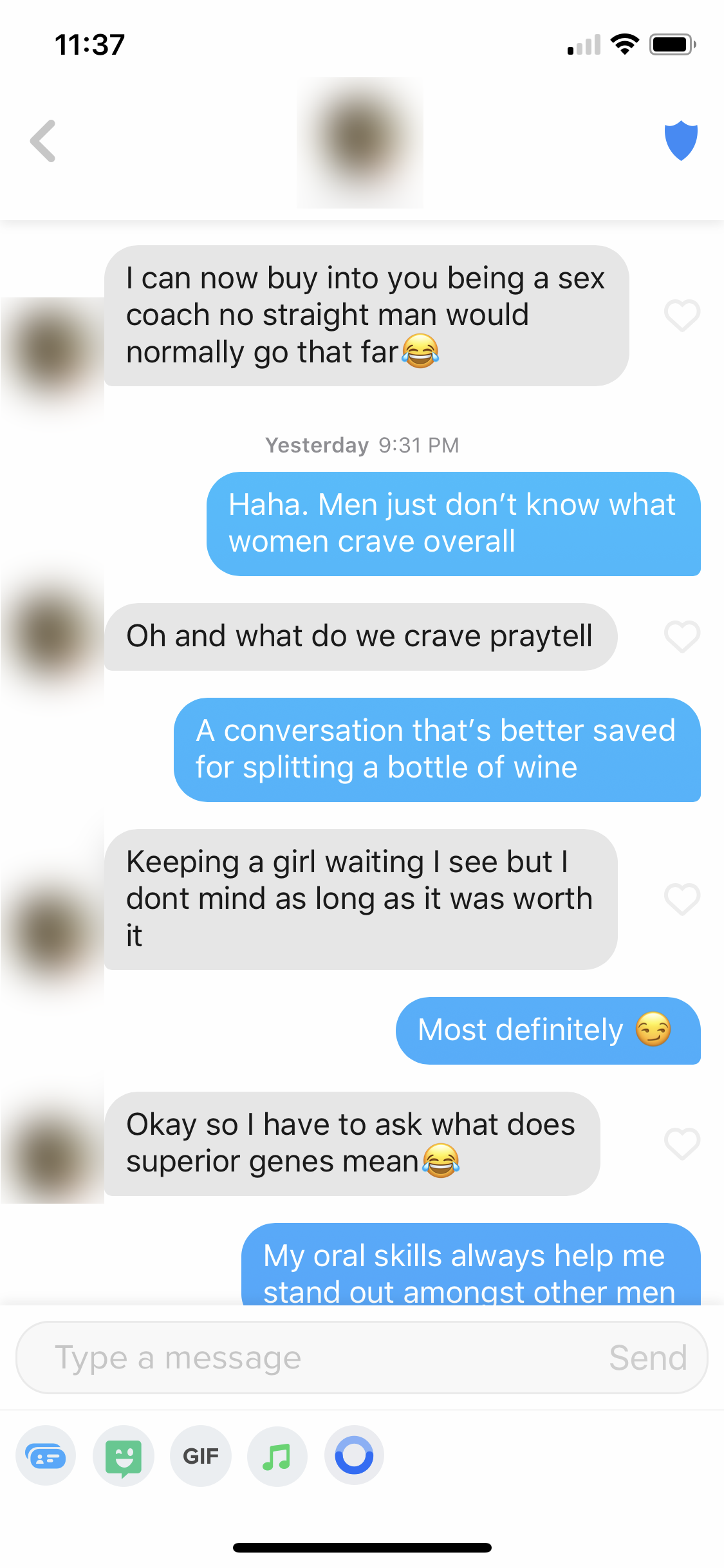Like the 'superior genes' message

point(682,1144)
